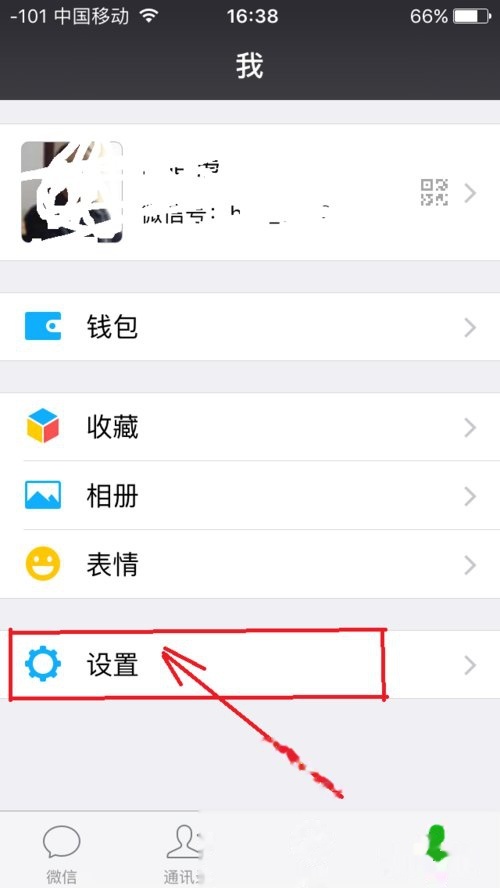Open 钱包 wallet

250,327
